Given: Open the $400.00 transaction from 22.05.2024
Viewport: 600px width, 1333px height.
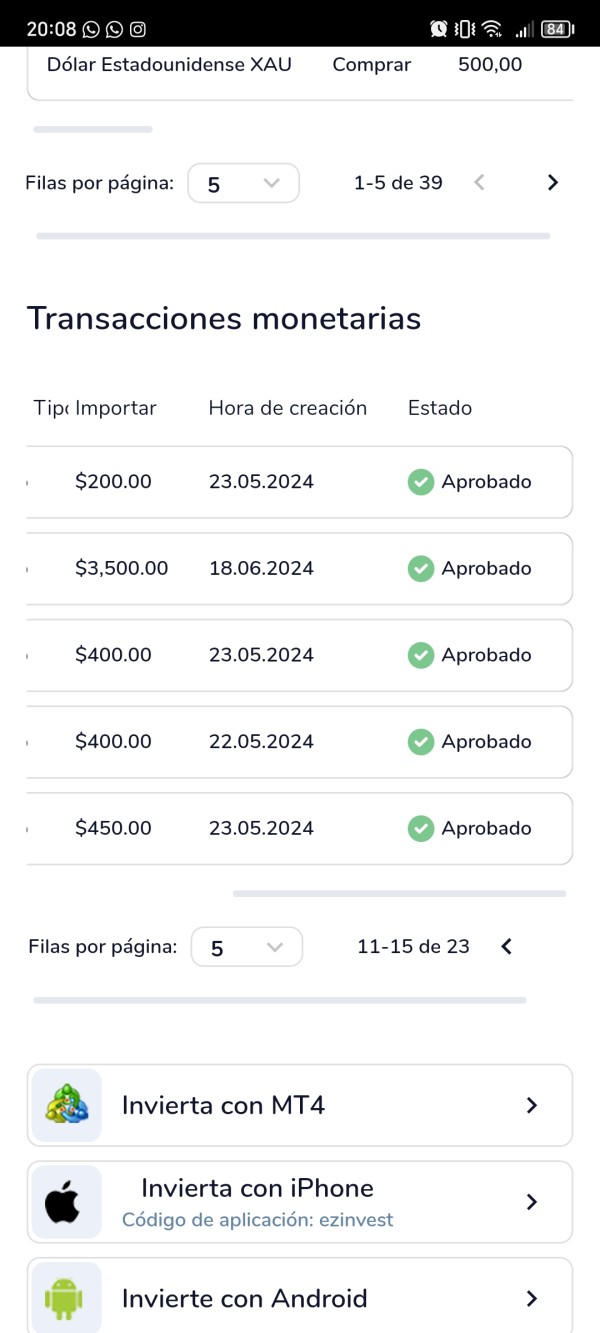Looking at the screenshot, I should pos(300,742).
